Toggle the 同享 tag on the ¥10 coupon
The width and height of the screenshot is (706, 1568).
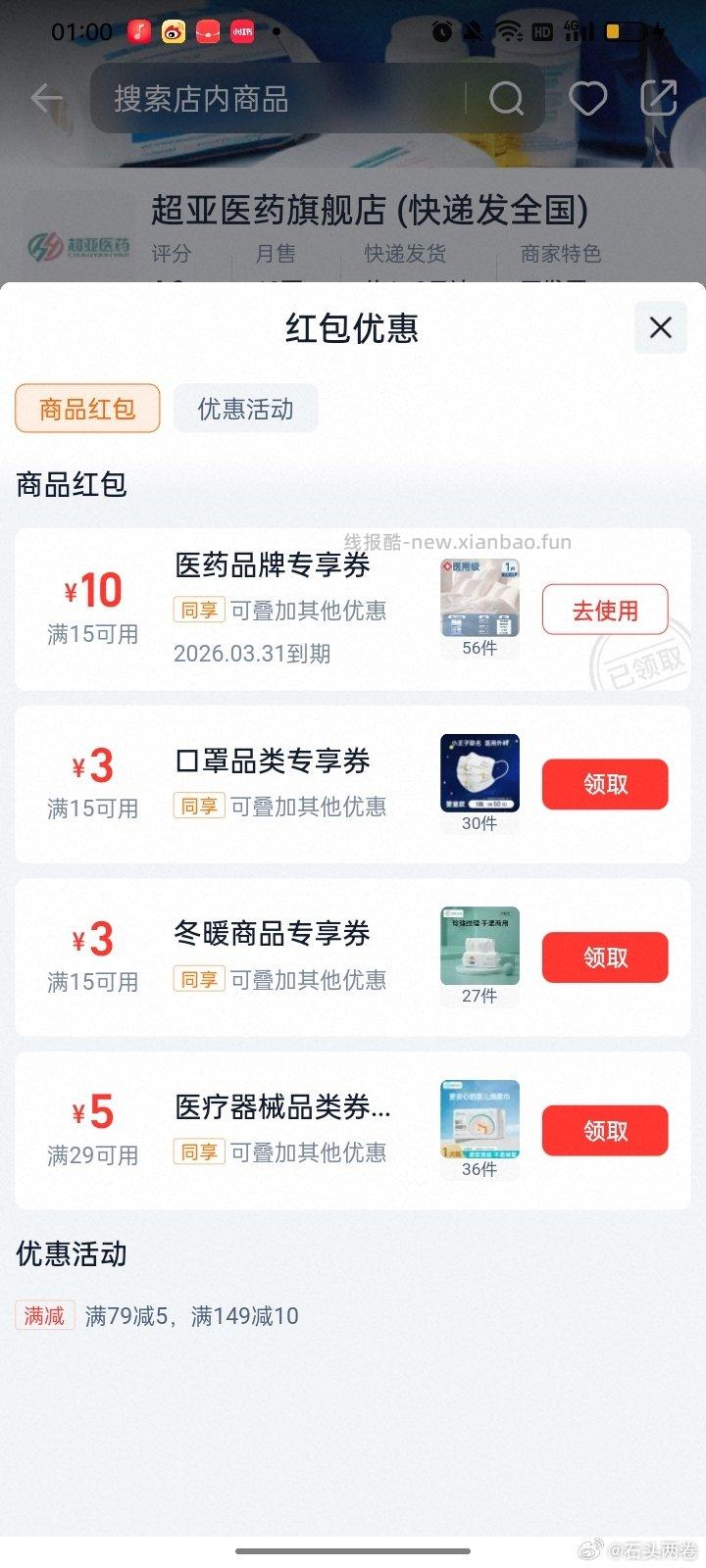(x=198, y=610)
